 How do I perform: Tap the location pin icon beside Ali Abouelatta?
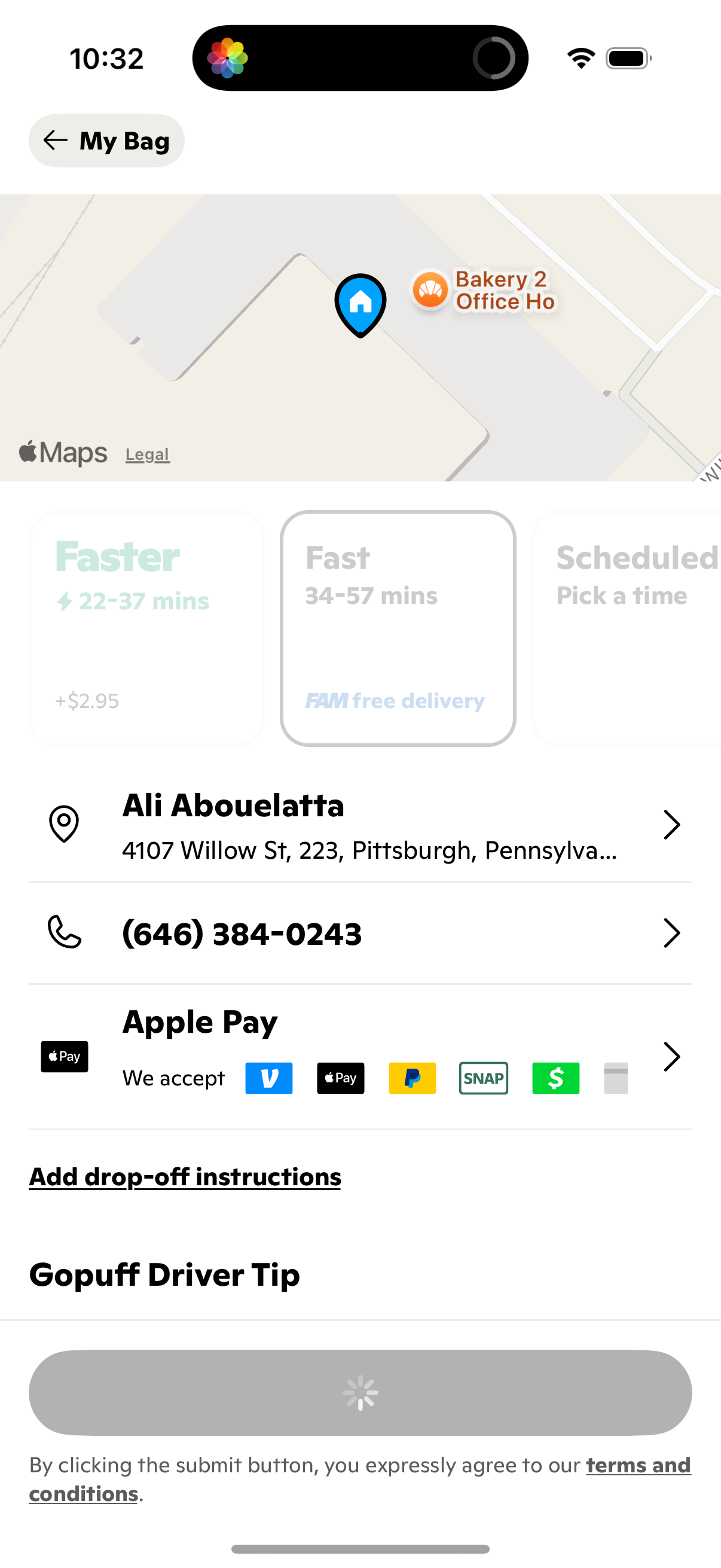pyautogui.click(x=64, y=825)
